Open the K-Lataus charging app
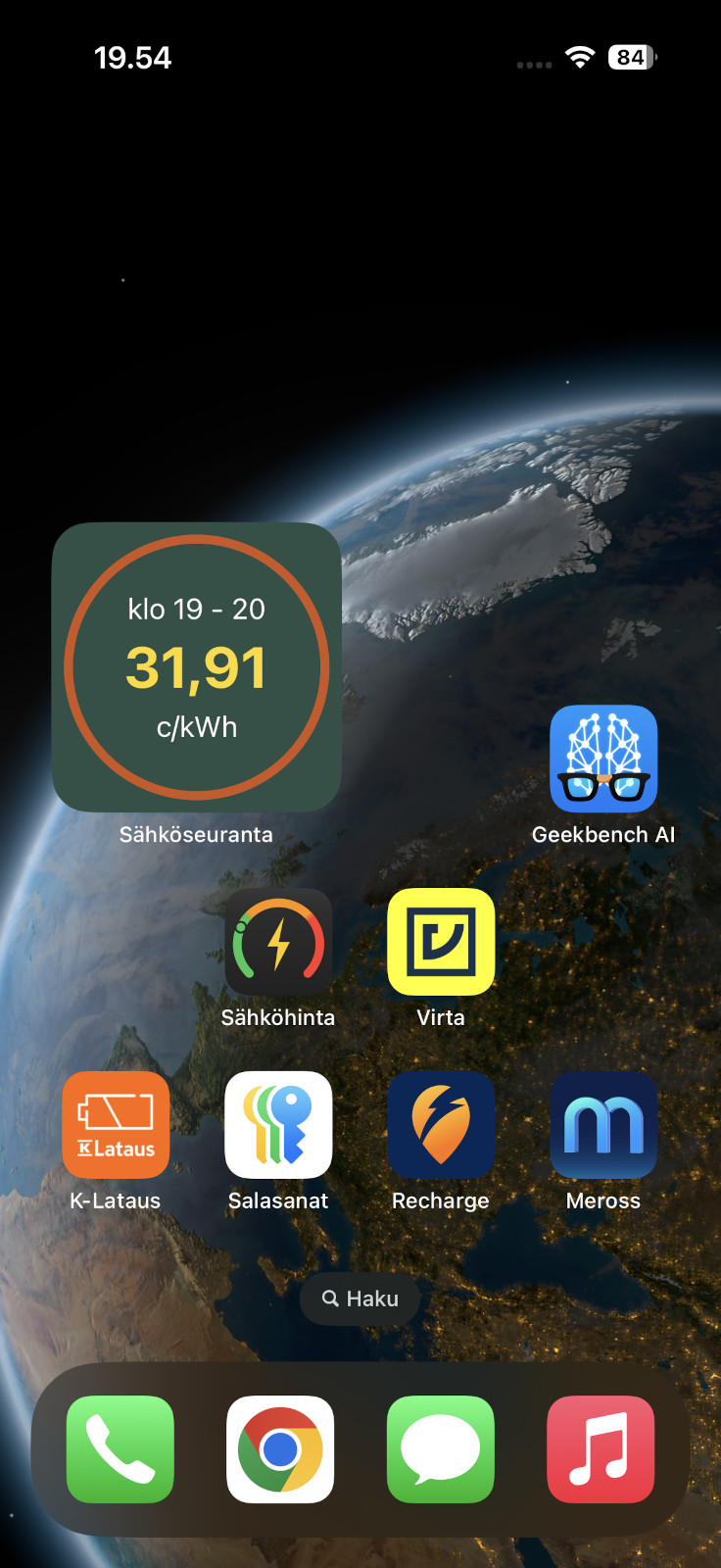Viewport: 721px width, 1568px height. point(116,1125)
